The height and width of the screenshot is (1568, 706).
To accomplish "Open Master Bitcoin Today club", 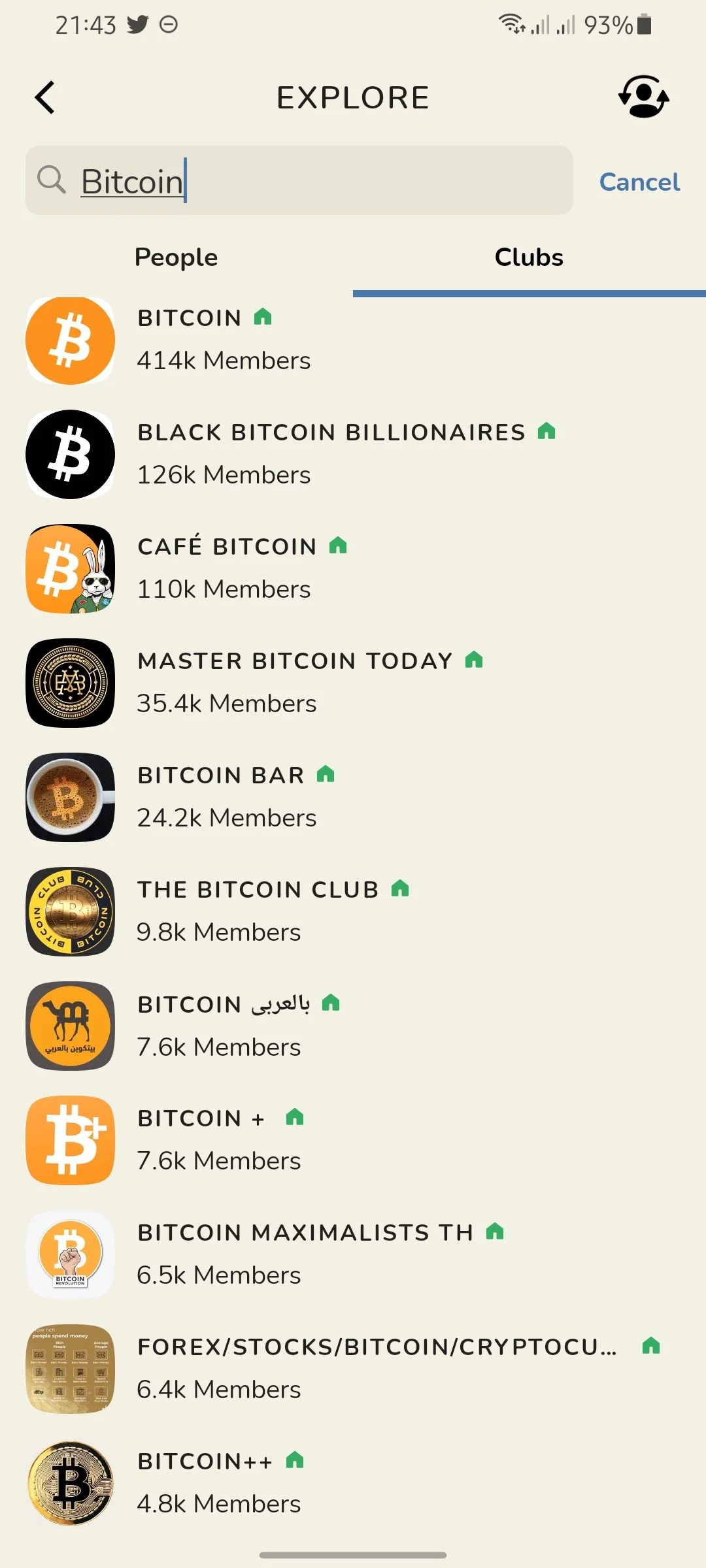I will (353, 683).
